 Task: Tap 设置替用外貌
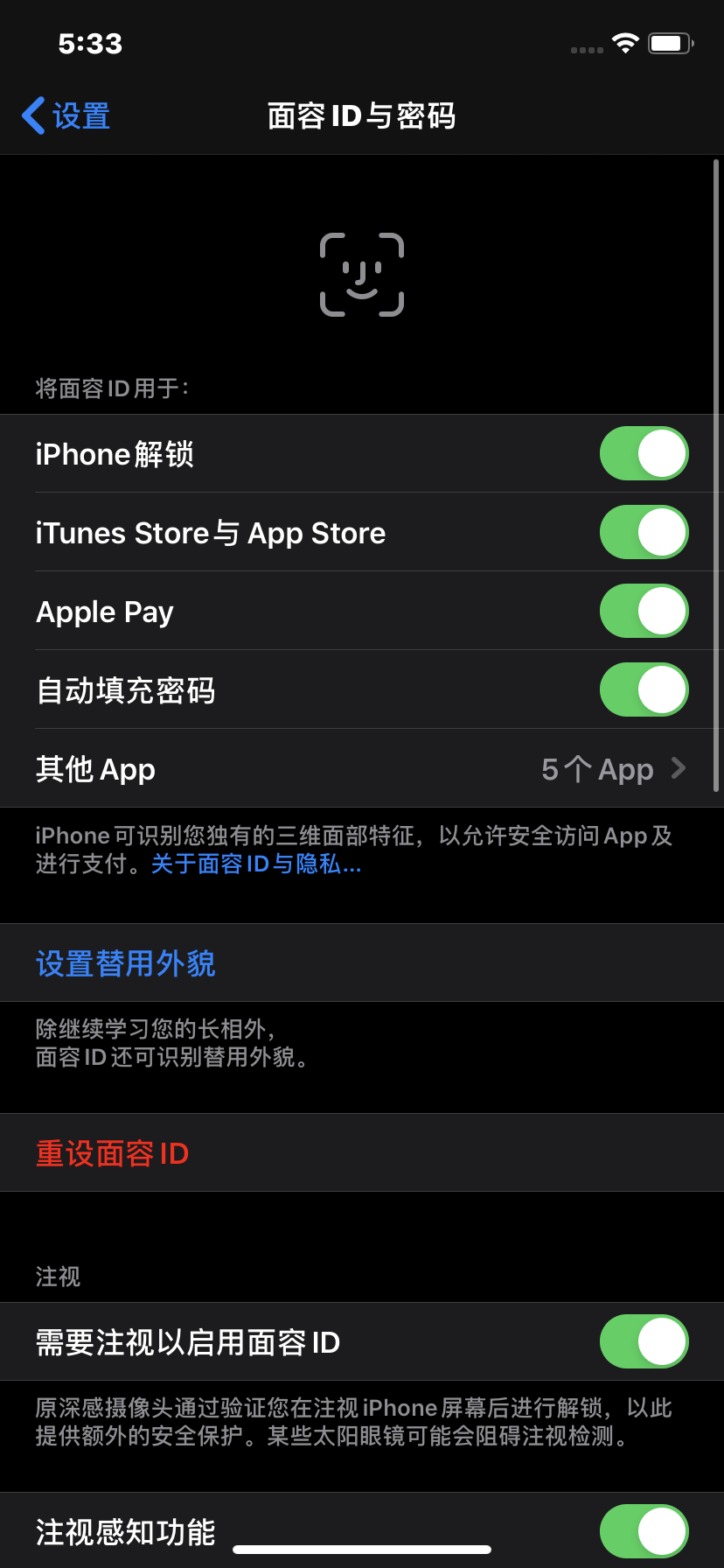pos(126,963)
